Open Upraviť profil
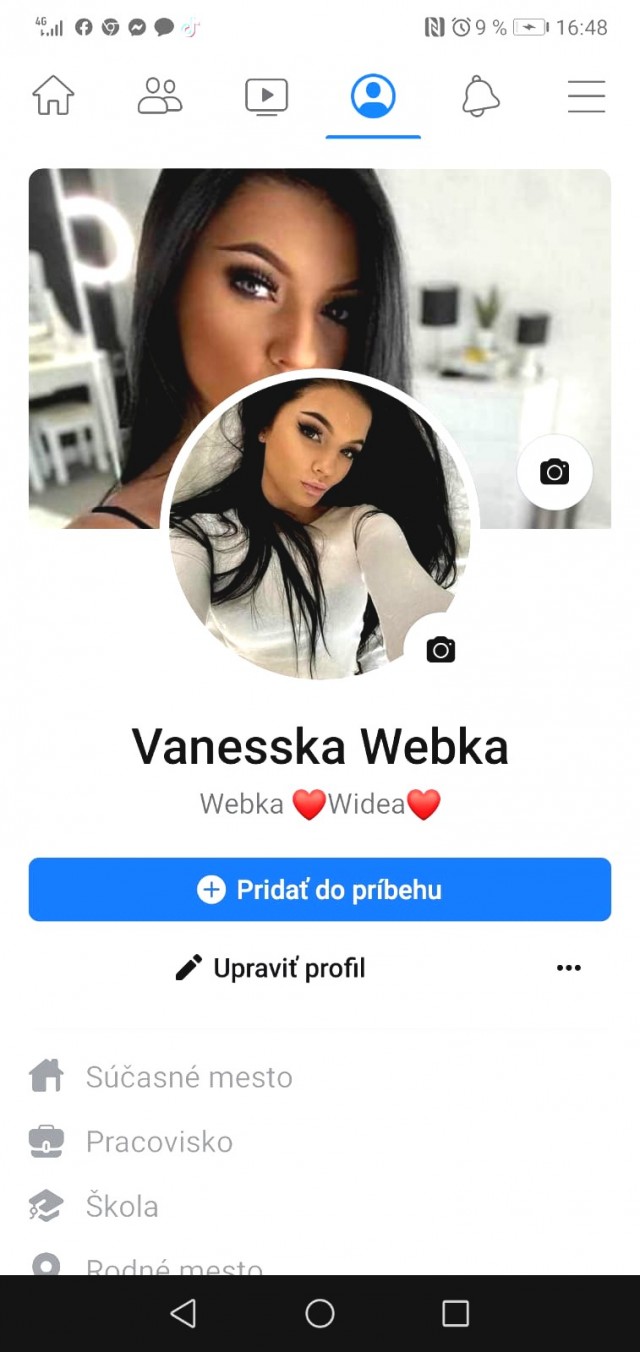This screenshot has width=640, height=1352. [270, 968]
